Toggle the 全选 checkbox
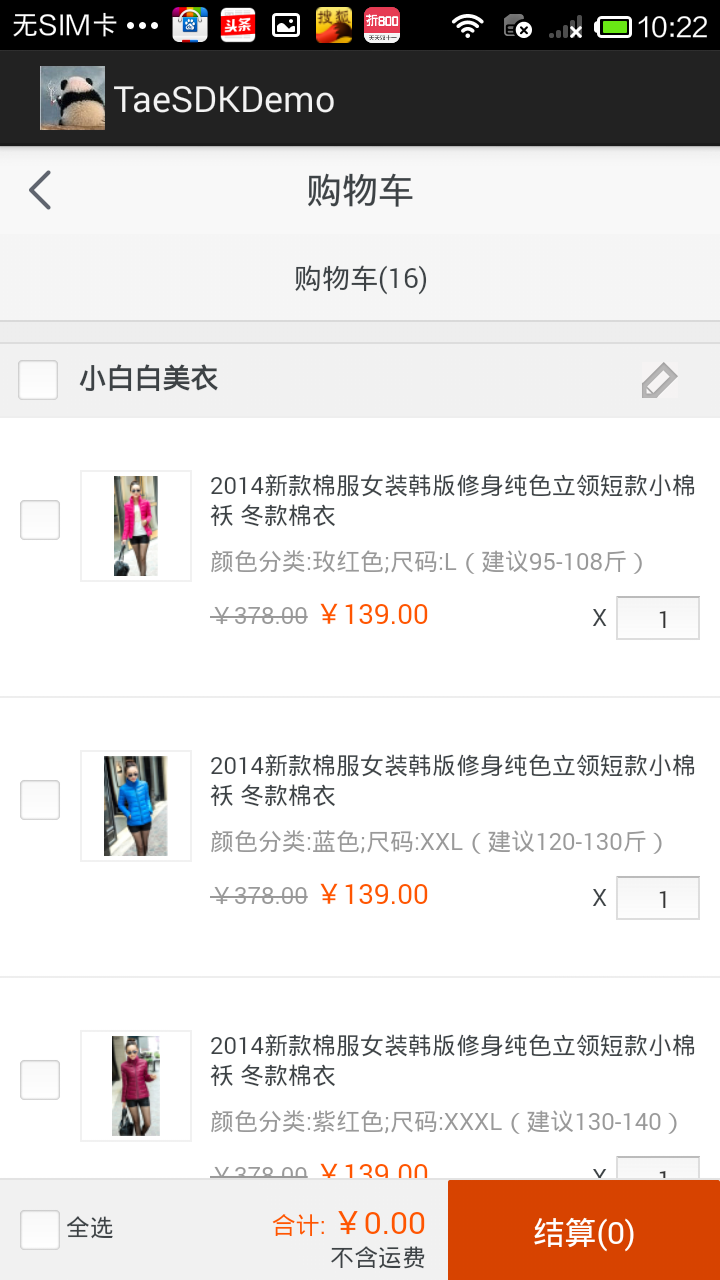 pos(40,1229)
